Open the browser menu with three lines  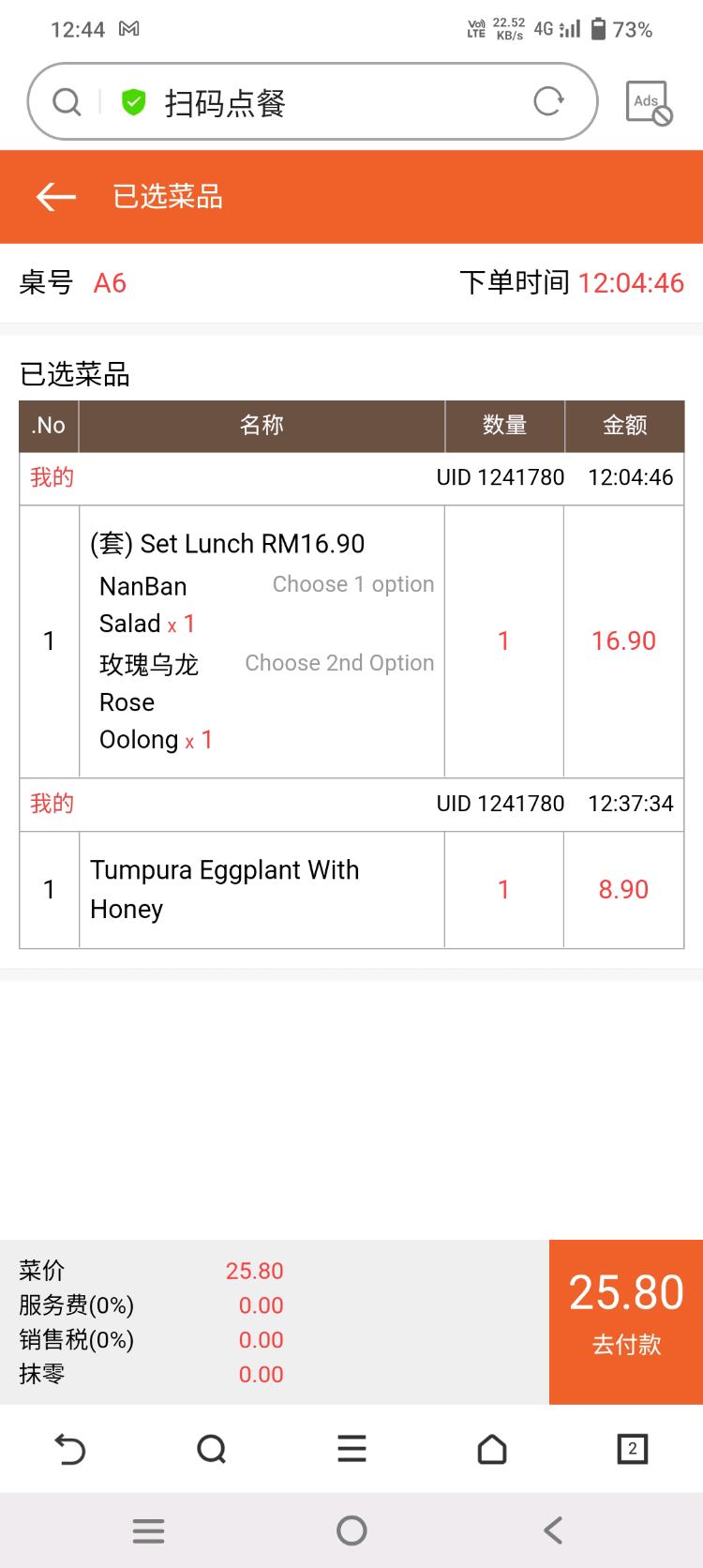pos(351,1449)
